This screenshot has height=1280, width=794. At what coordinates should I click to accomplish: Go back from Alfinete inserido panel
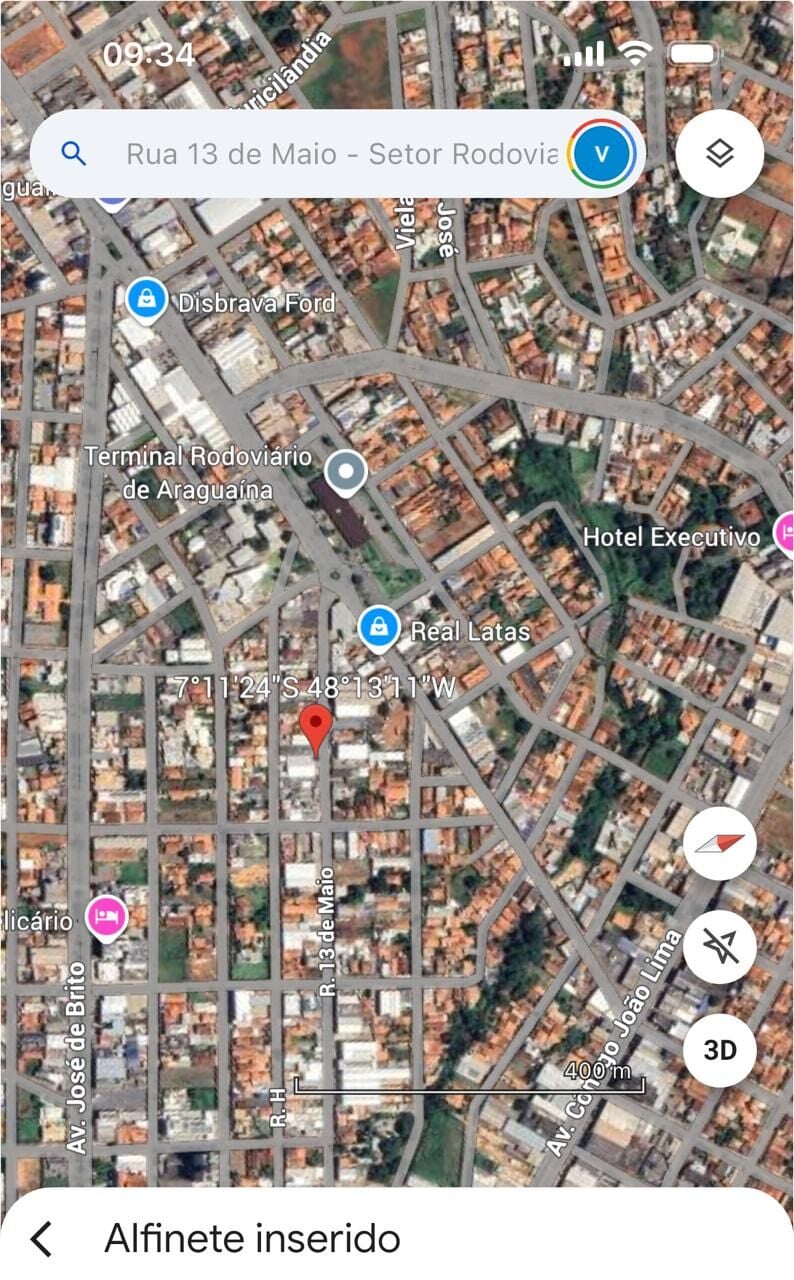point(41,1239)
